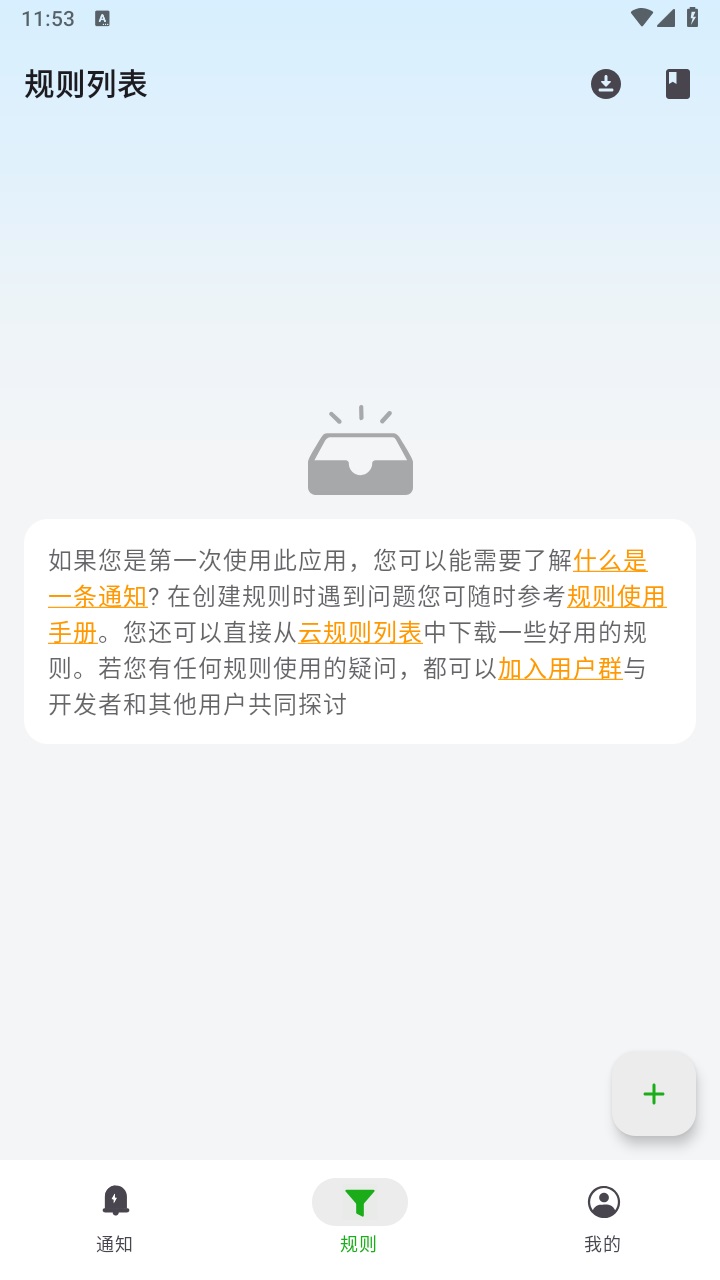Tap the 加入用户群 link
The image size is (720, 1280).
point(560,668)
